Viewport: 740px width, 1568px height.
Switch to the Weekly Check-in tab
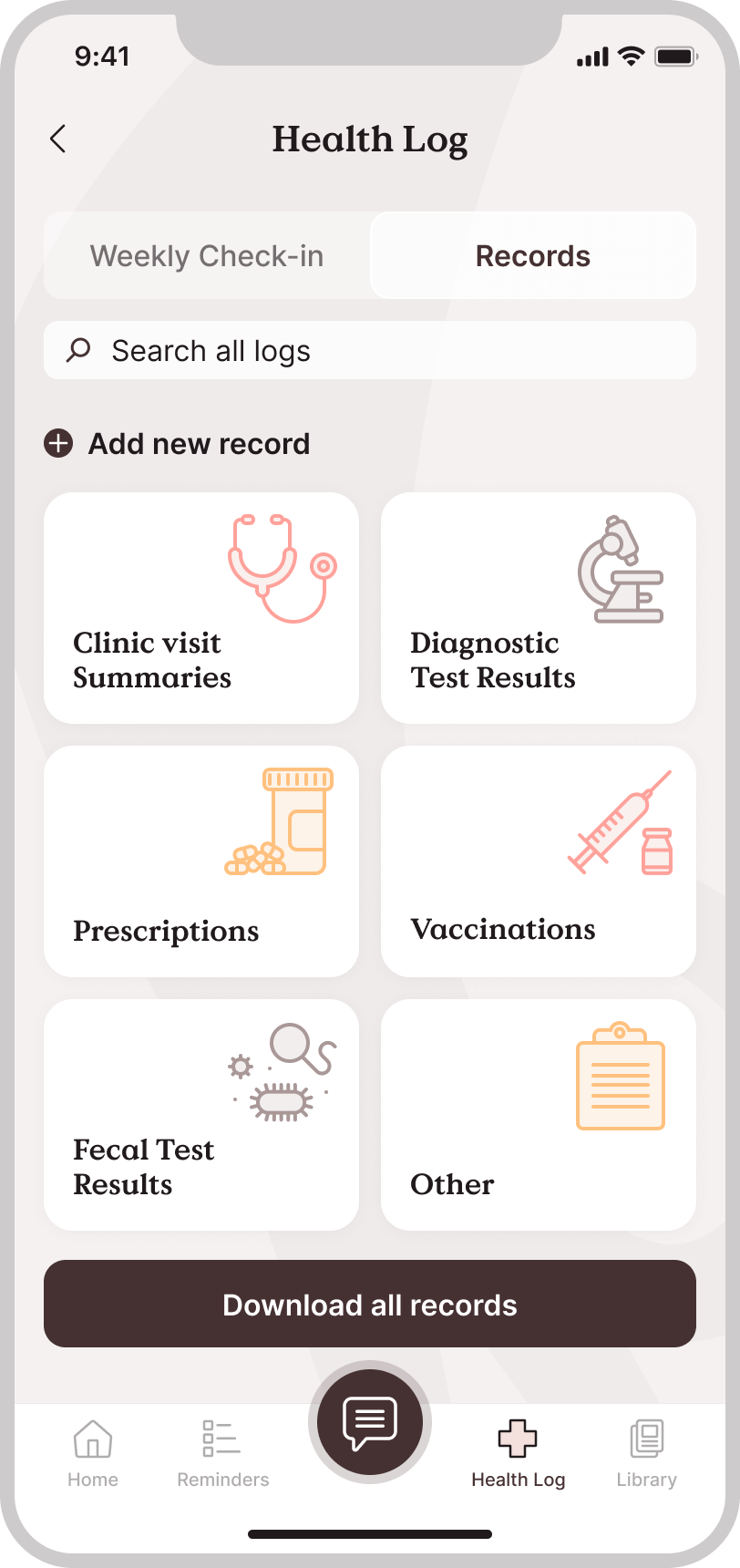207,256
